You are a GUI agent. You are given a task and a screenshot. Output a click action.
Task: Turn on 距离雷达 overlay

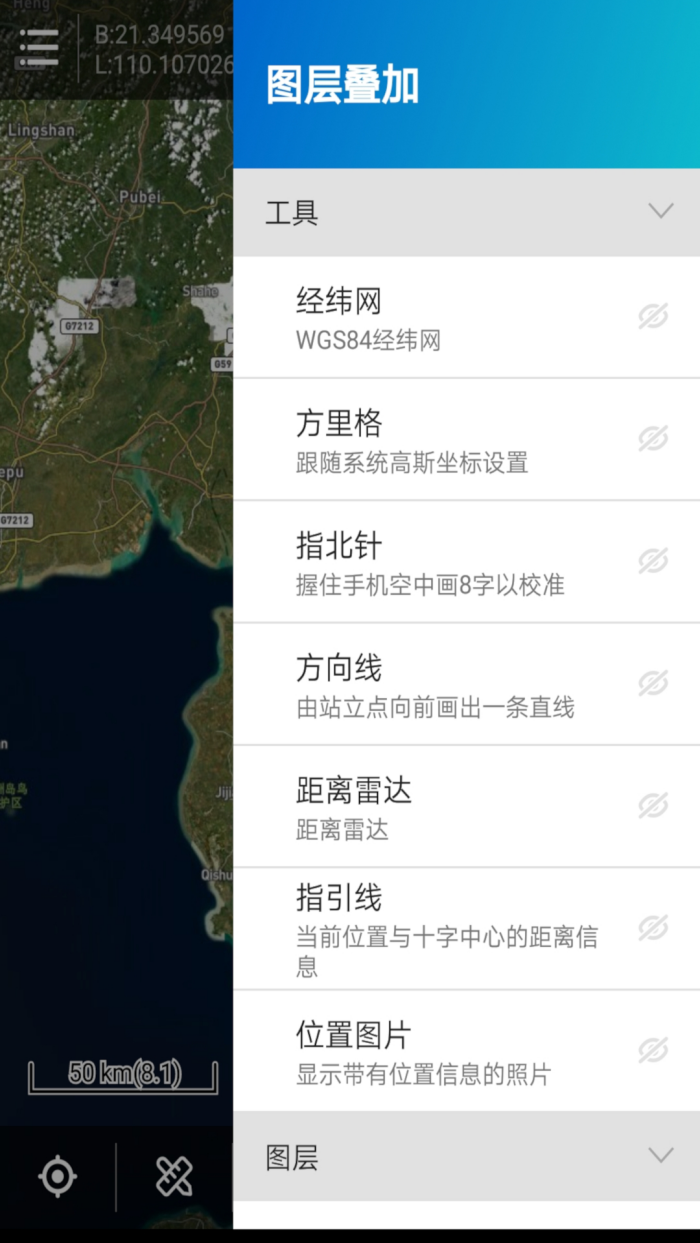tap(652, 806)
